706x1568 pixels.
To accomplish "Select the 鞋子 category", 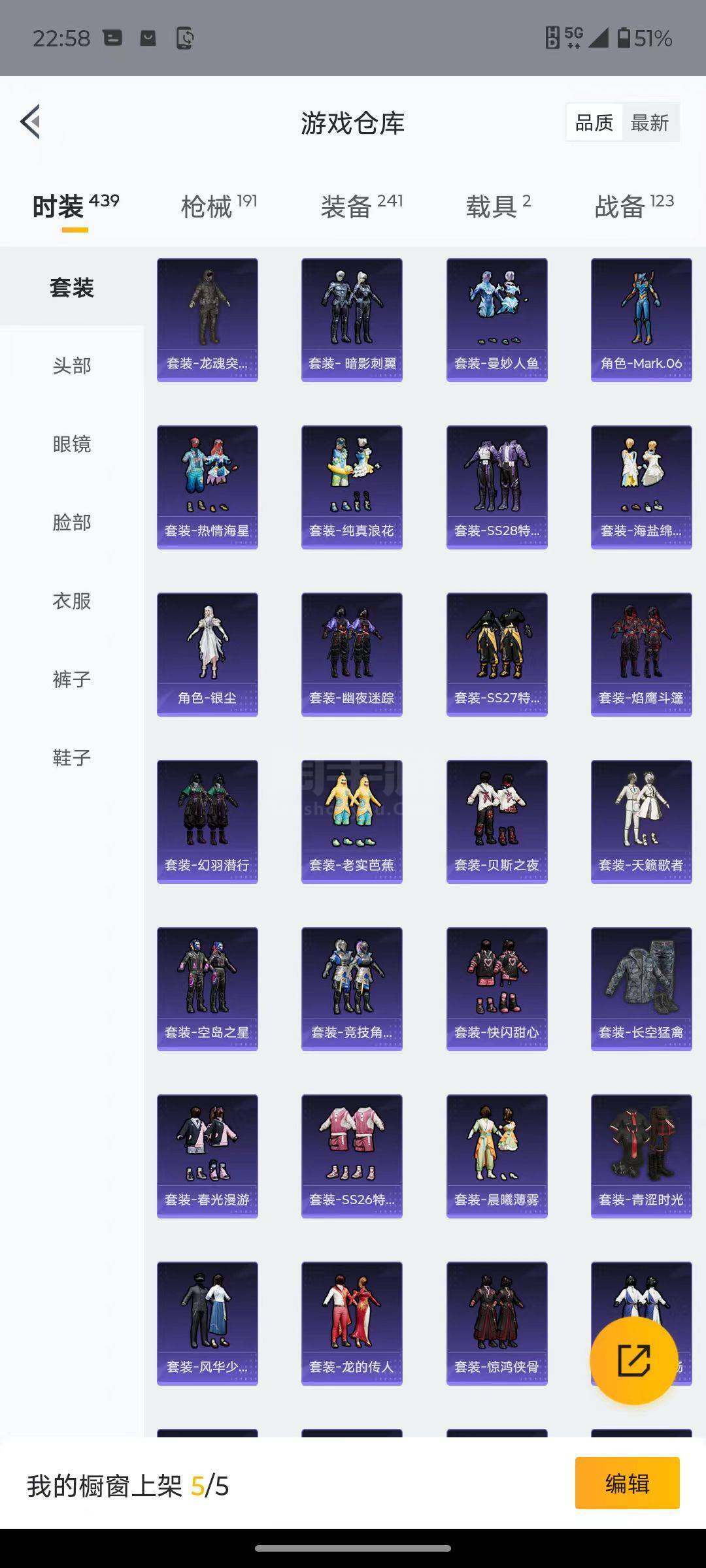I will tap(72, 757).
